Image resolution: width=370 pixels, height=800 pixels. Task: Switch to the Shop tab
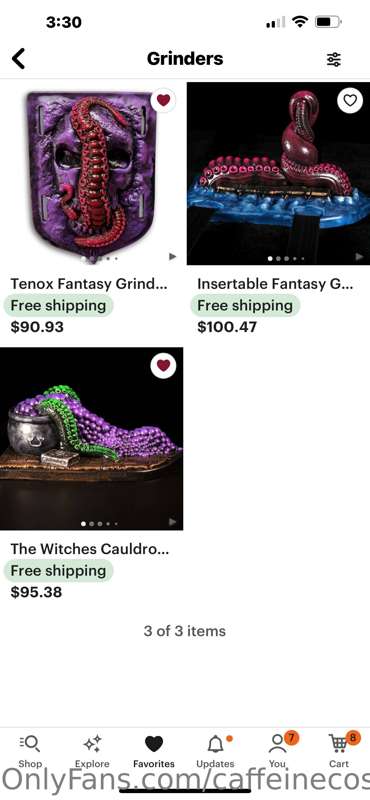coord(30,751)
